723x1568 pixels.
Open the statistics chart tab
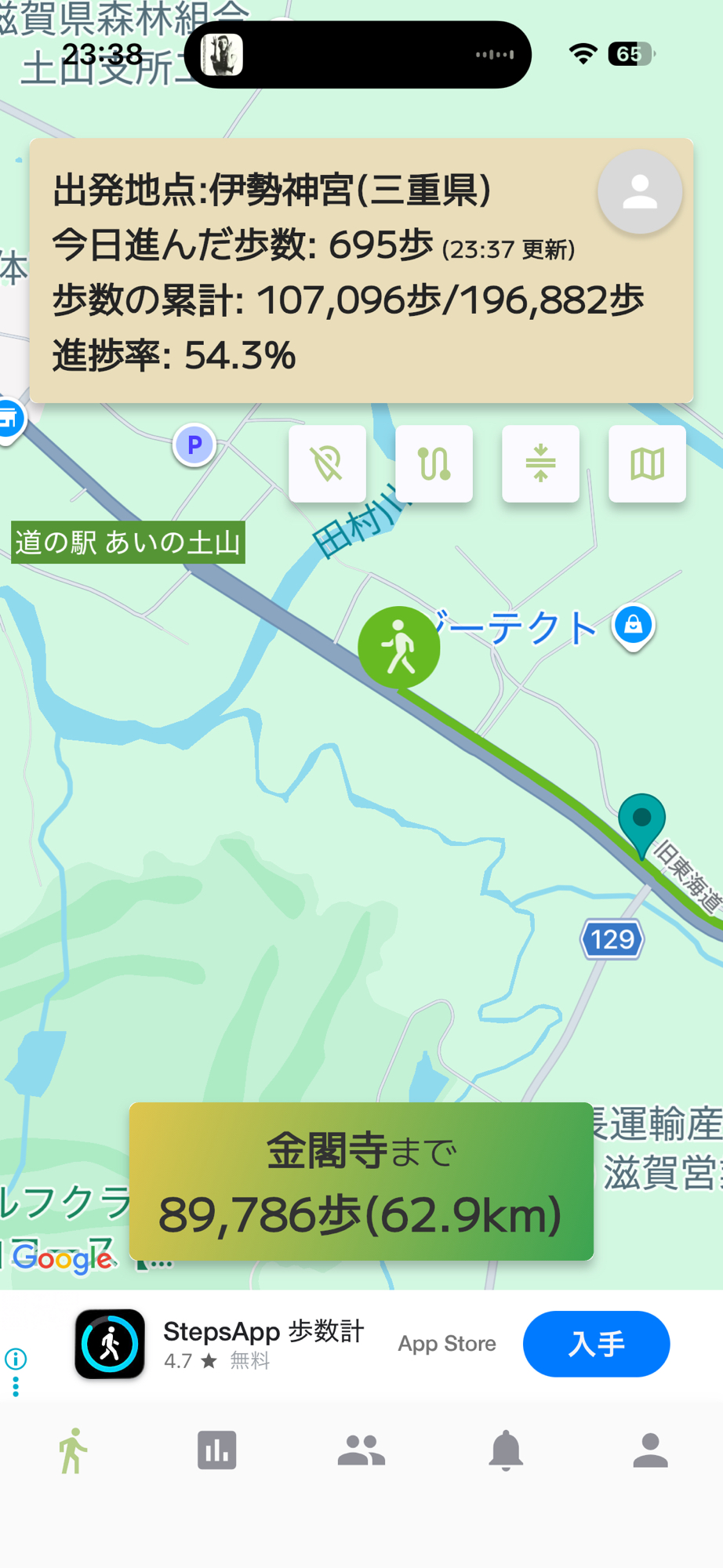(216, 1450)
